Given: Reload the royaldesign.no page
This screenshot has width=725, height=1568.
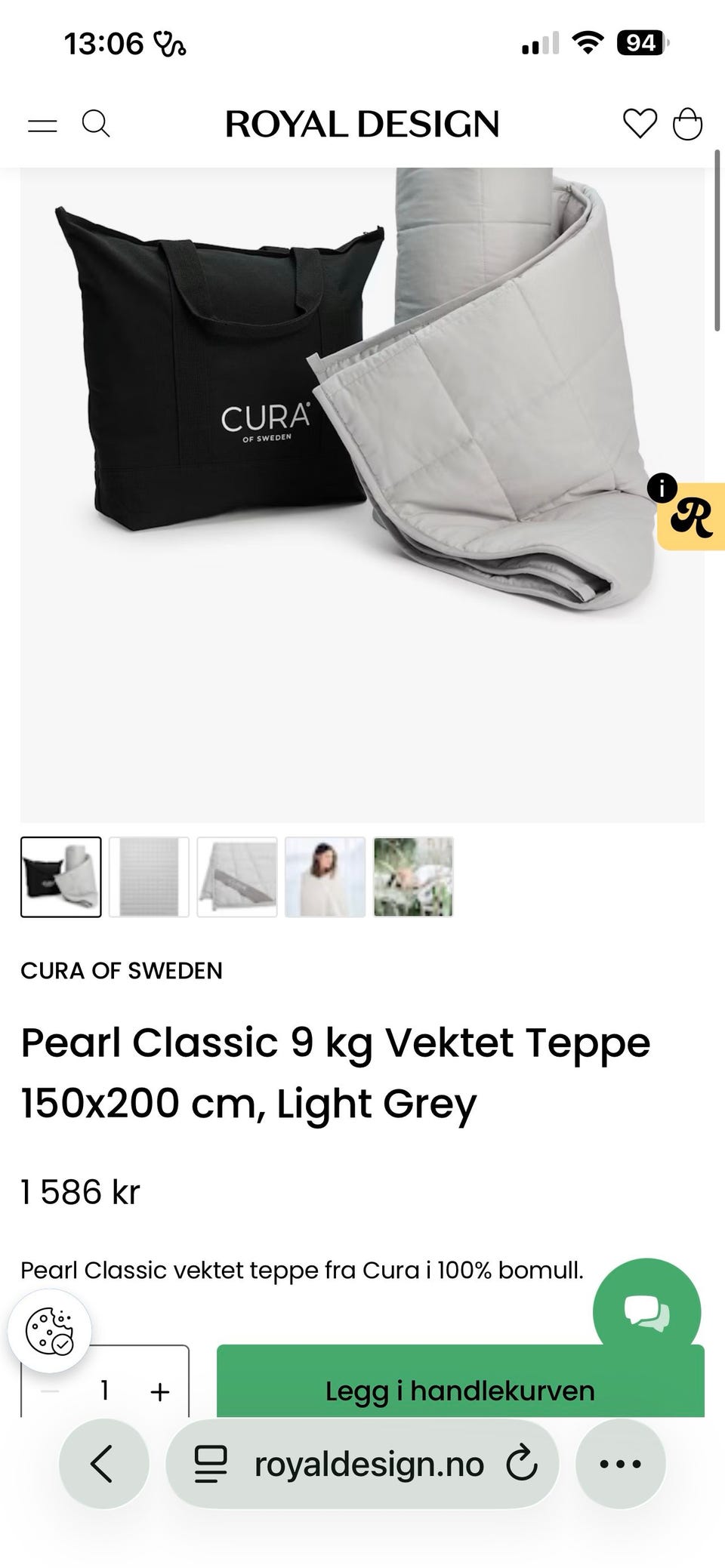Looking at the screenshot, I should pos(521,1463).
